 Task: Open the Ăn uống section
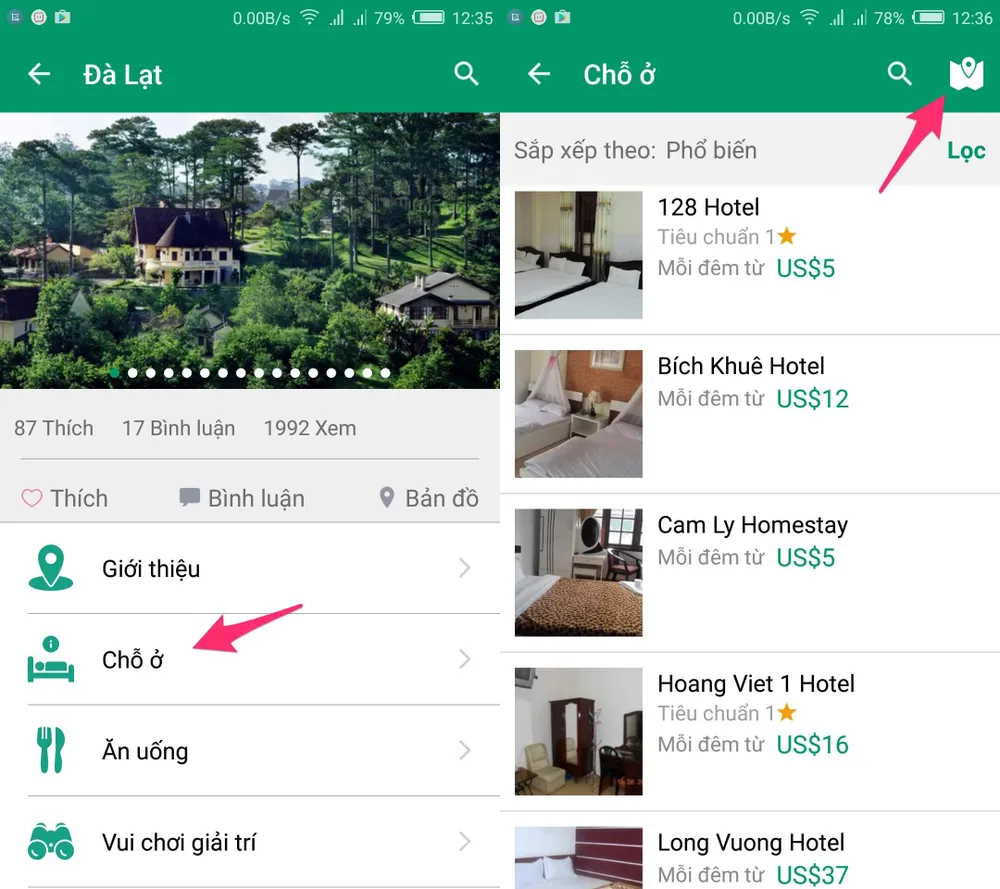250,751
